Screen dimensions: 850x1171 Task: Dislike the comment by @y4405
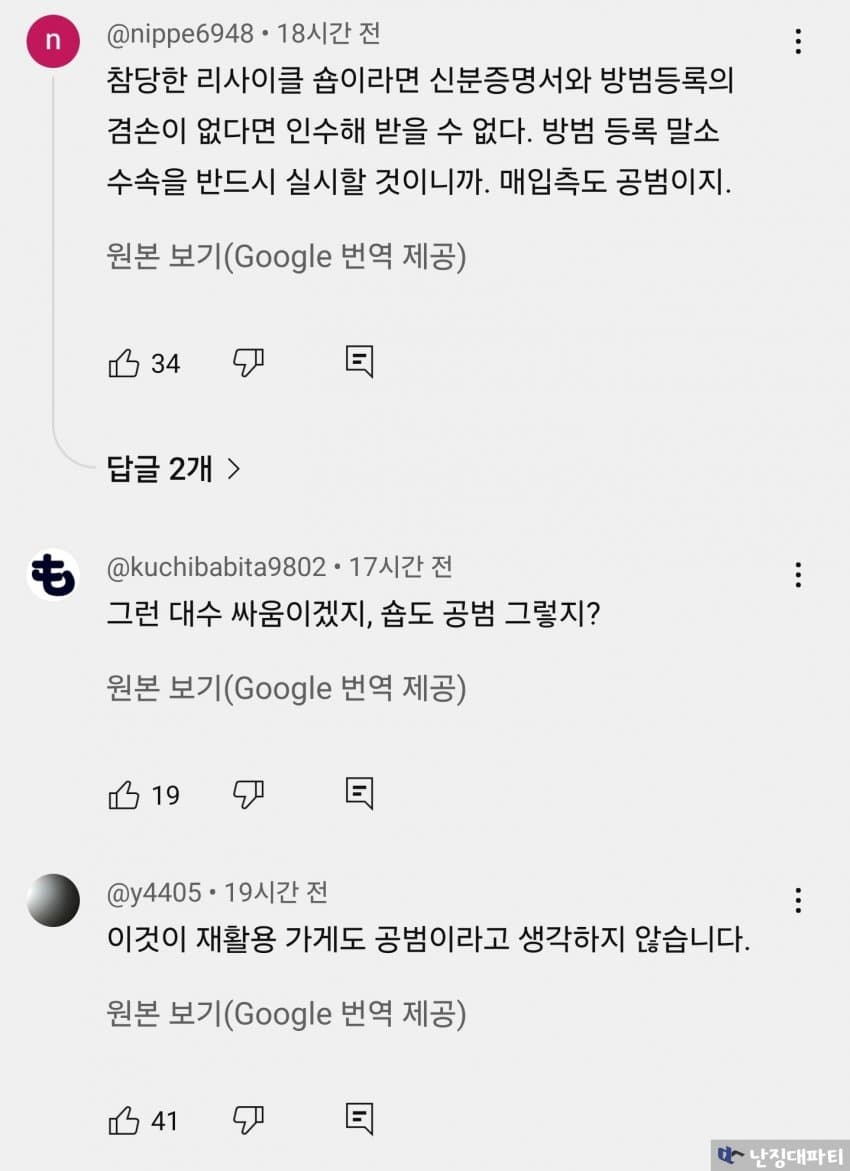pyautogui.click(x=247, y=1121)
